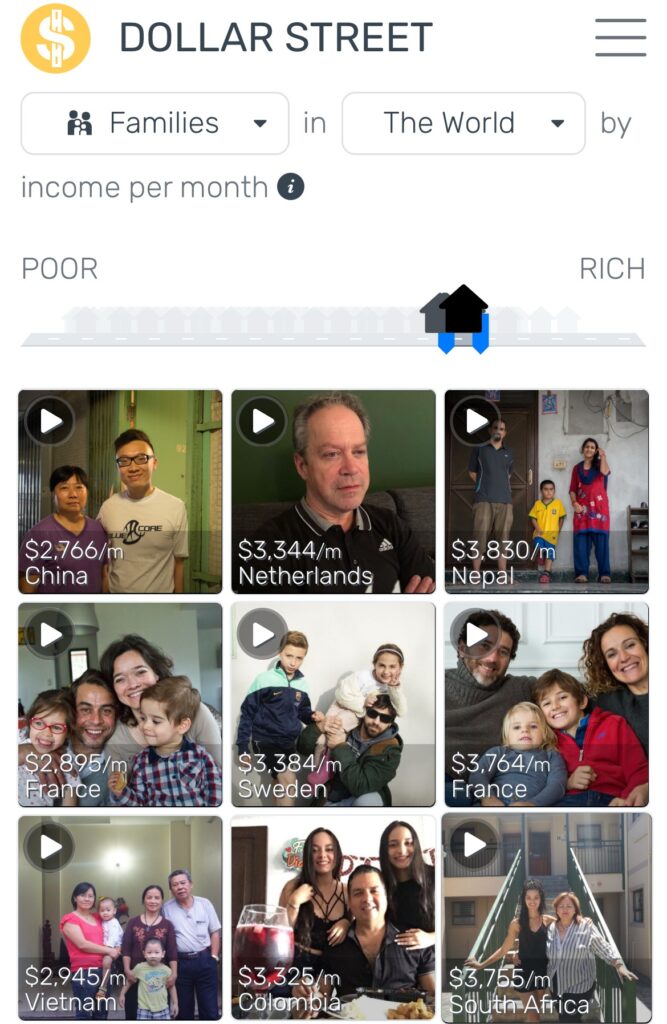The width and height of the screenshot is (667, 1024).
Task: Expand the Families dropdown
Action: pyautogui.click(x=155, y=123)
